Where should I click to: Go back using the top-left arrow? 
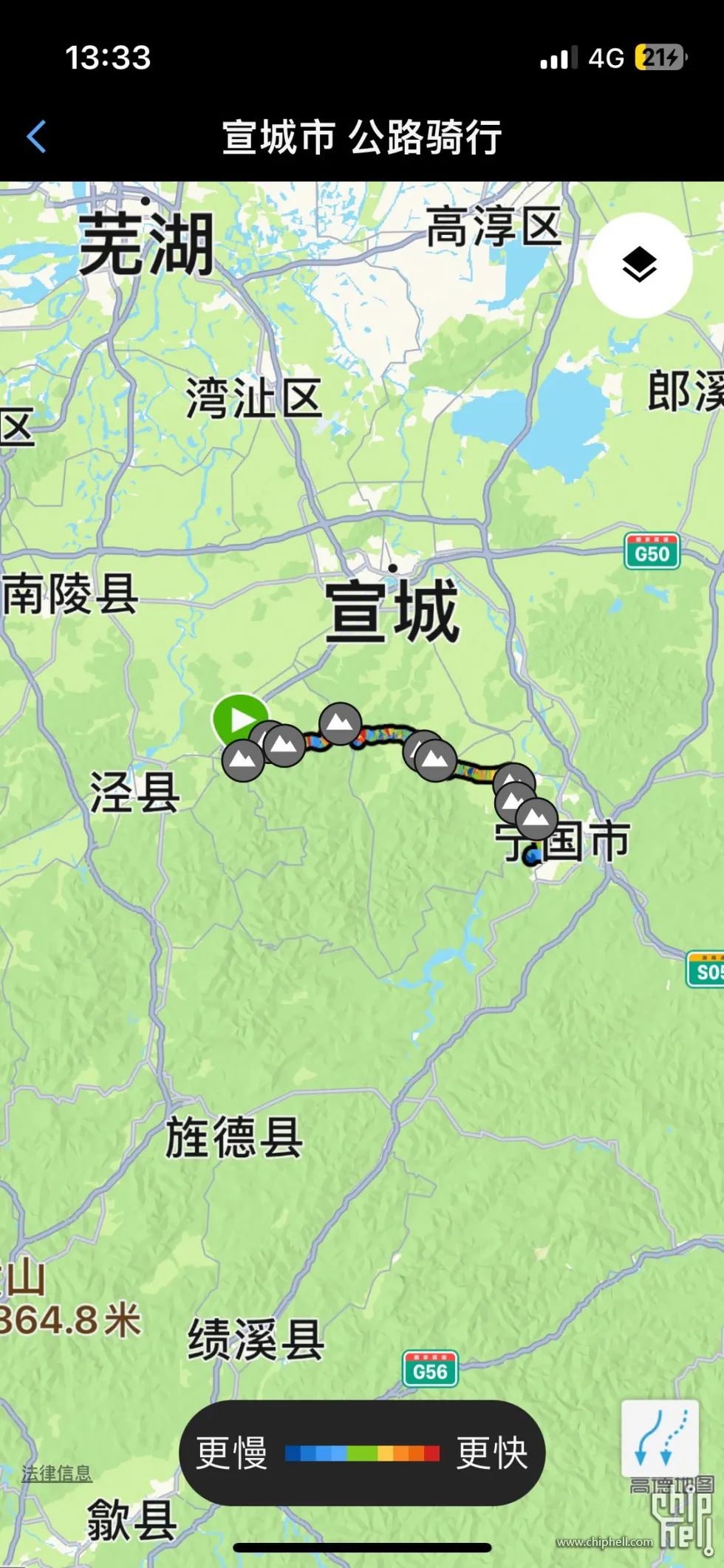(x=36, y=137)
